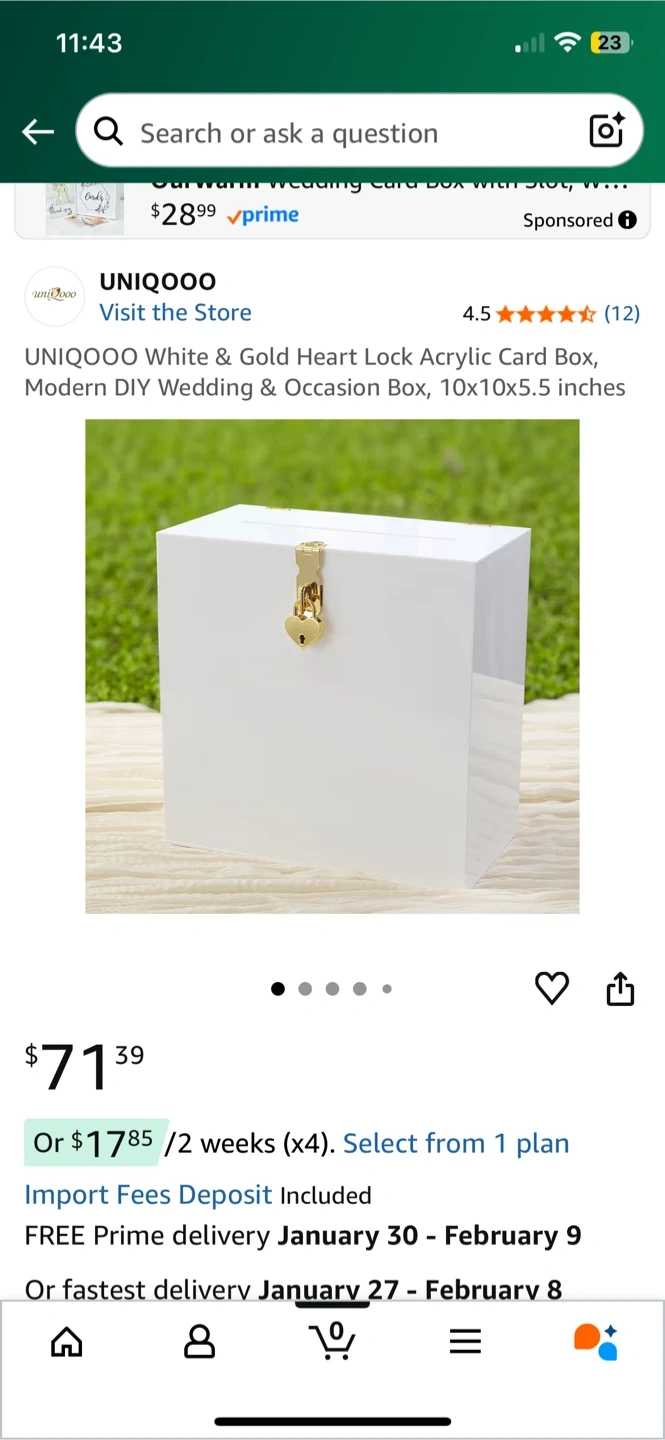Image resolution: width=665 pixels, height=1440 pixels.
Task: Open Import Fees Deposit details
Action: click(148, 1195)
